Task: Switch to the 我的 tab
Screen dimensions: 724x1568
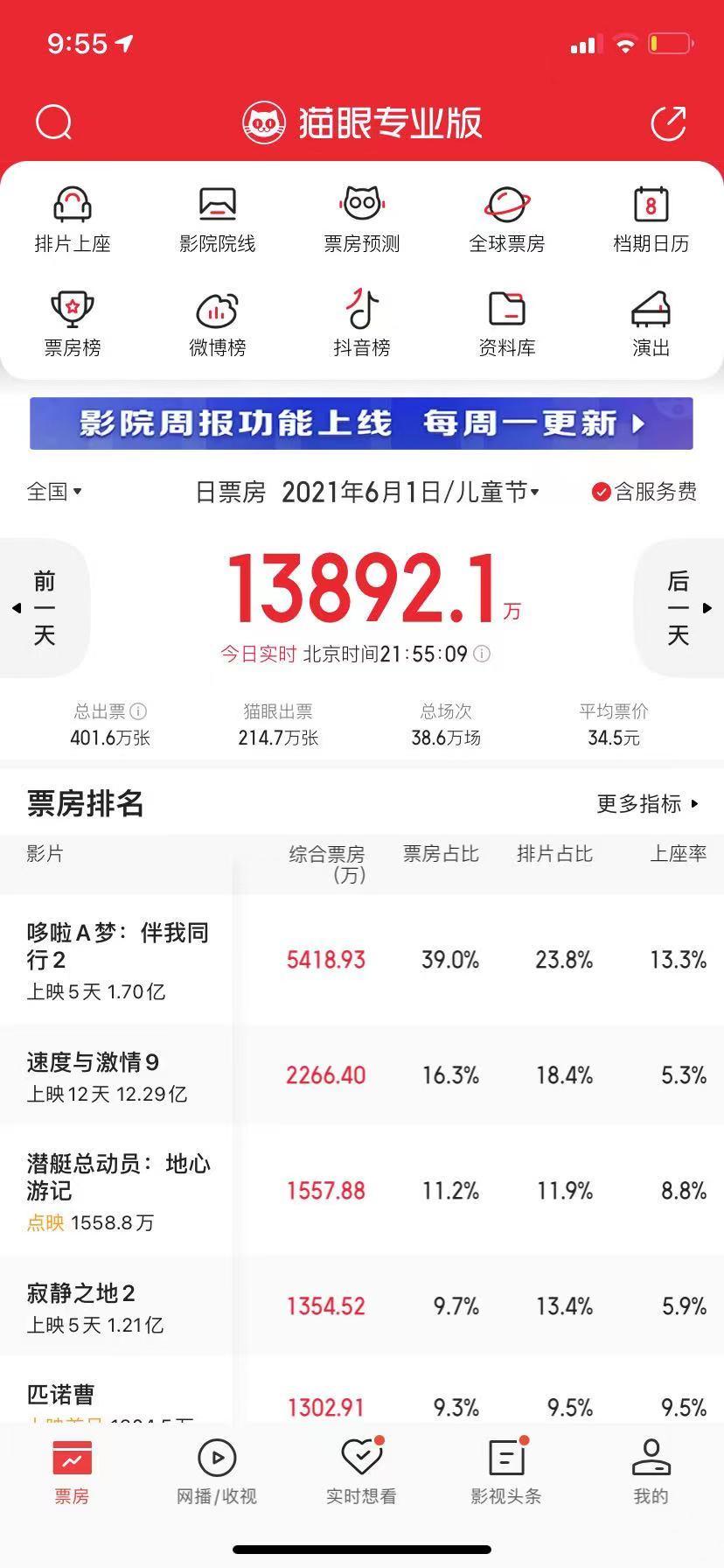Action: [x=651, y=1472]
